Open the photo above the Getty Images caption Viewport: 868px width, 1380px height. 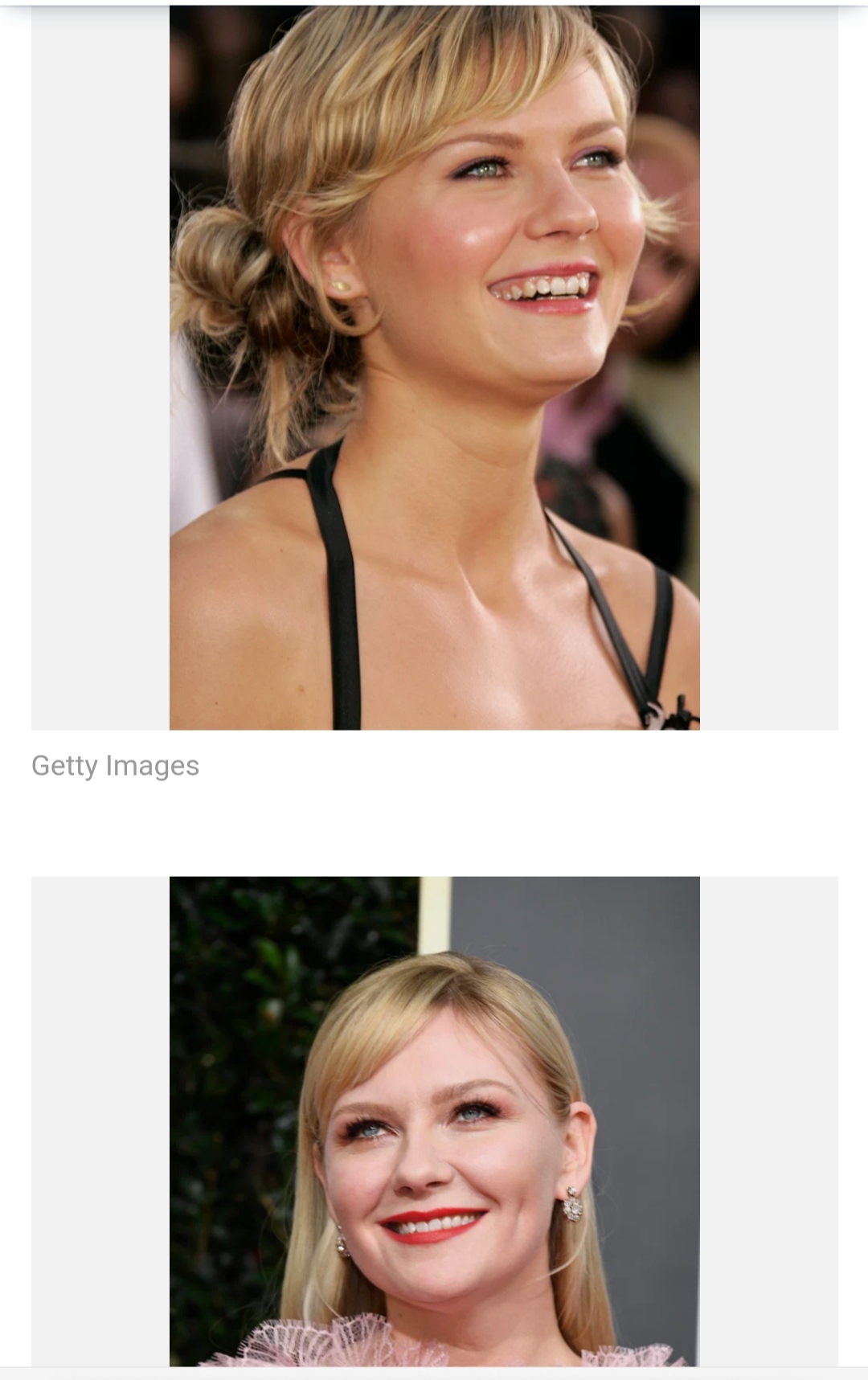pos(434,367)
